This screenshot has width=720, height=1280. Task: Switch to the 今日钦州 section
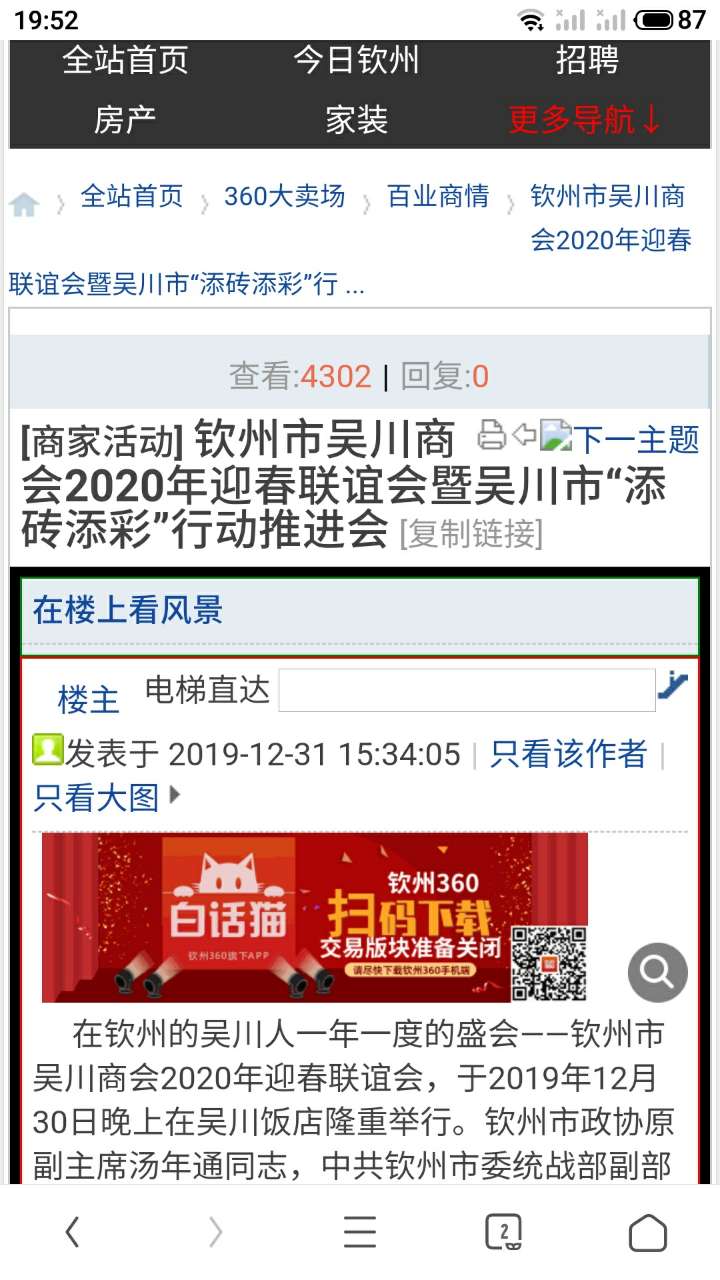point(356,60)
